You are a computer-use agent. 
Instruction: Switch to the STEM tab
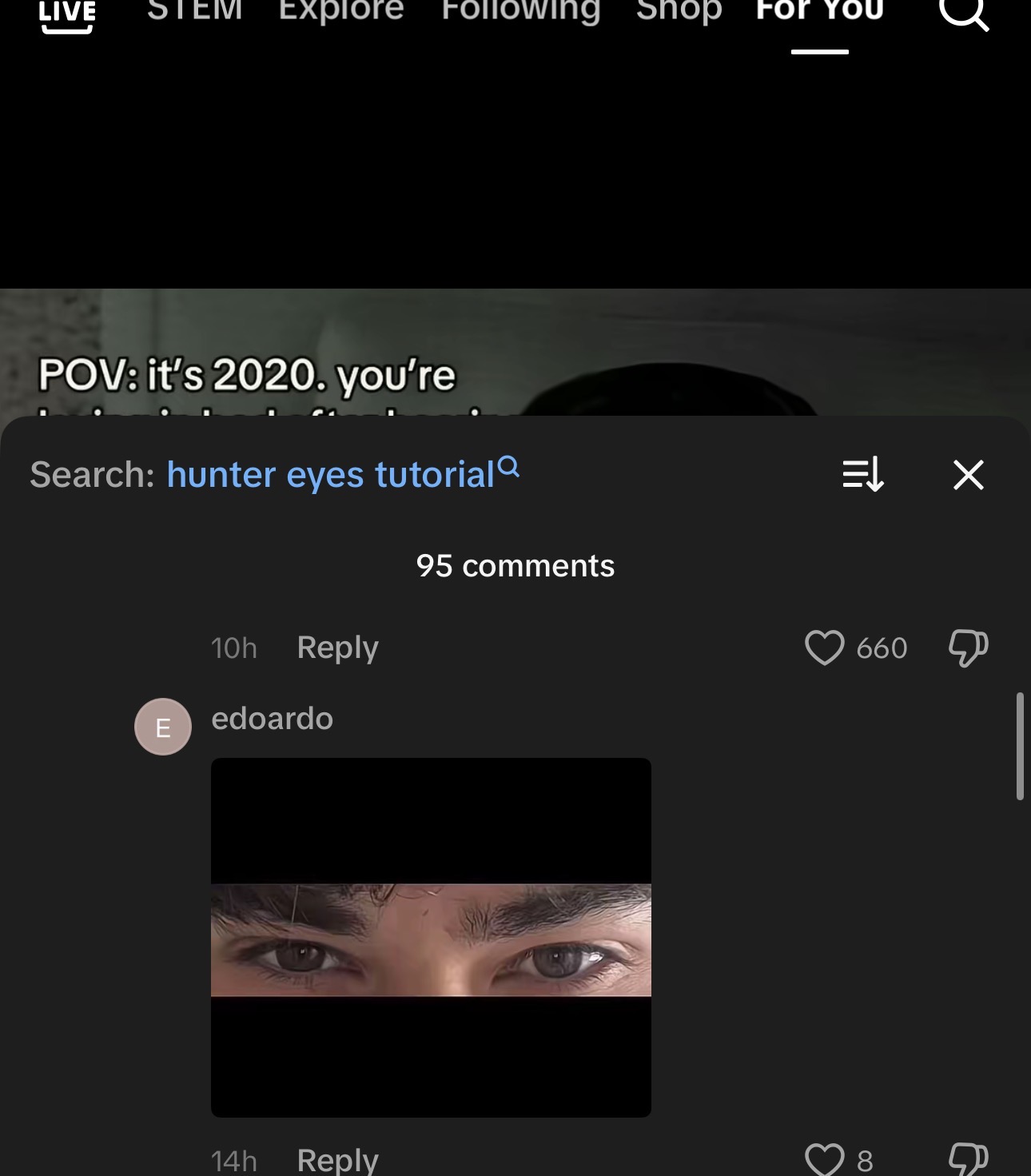(194, 11)
